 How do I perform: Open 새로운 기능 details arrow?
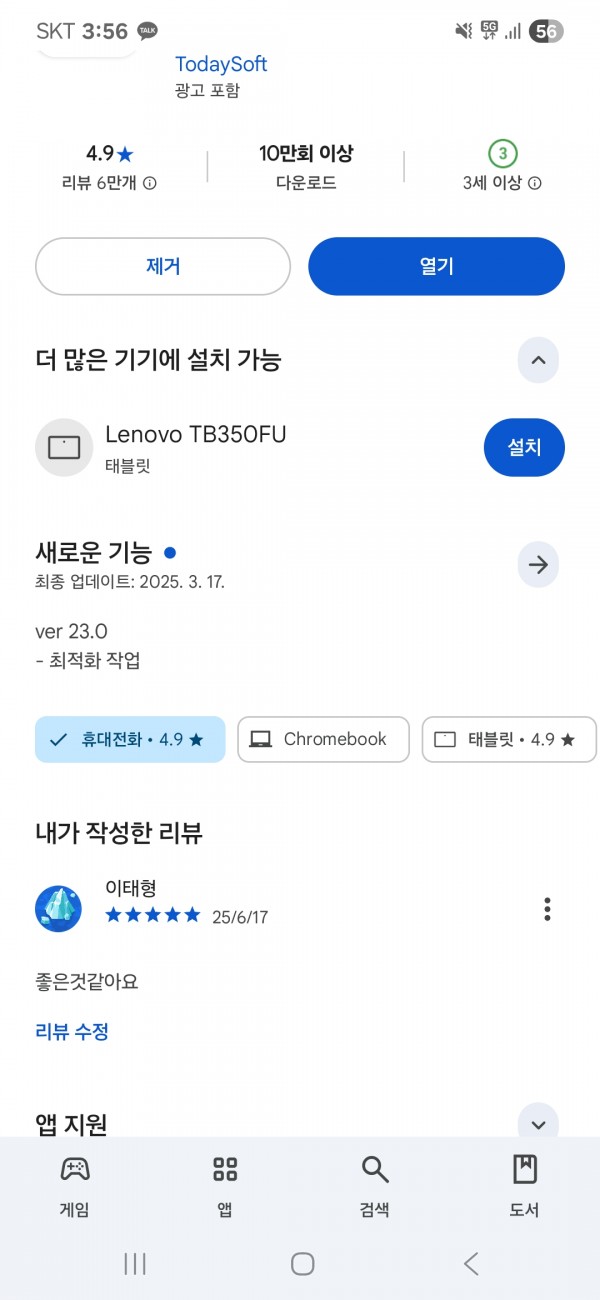[538, 565]
